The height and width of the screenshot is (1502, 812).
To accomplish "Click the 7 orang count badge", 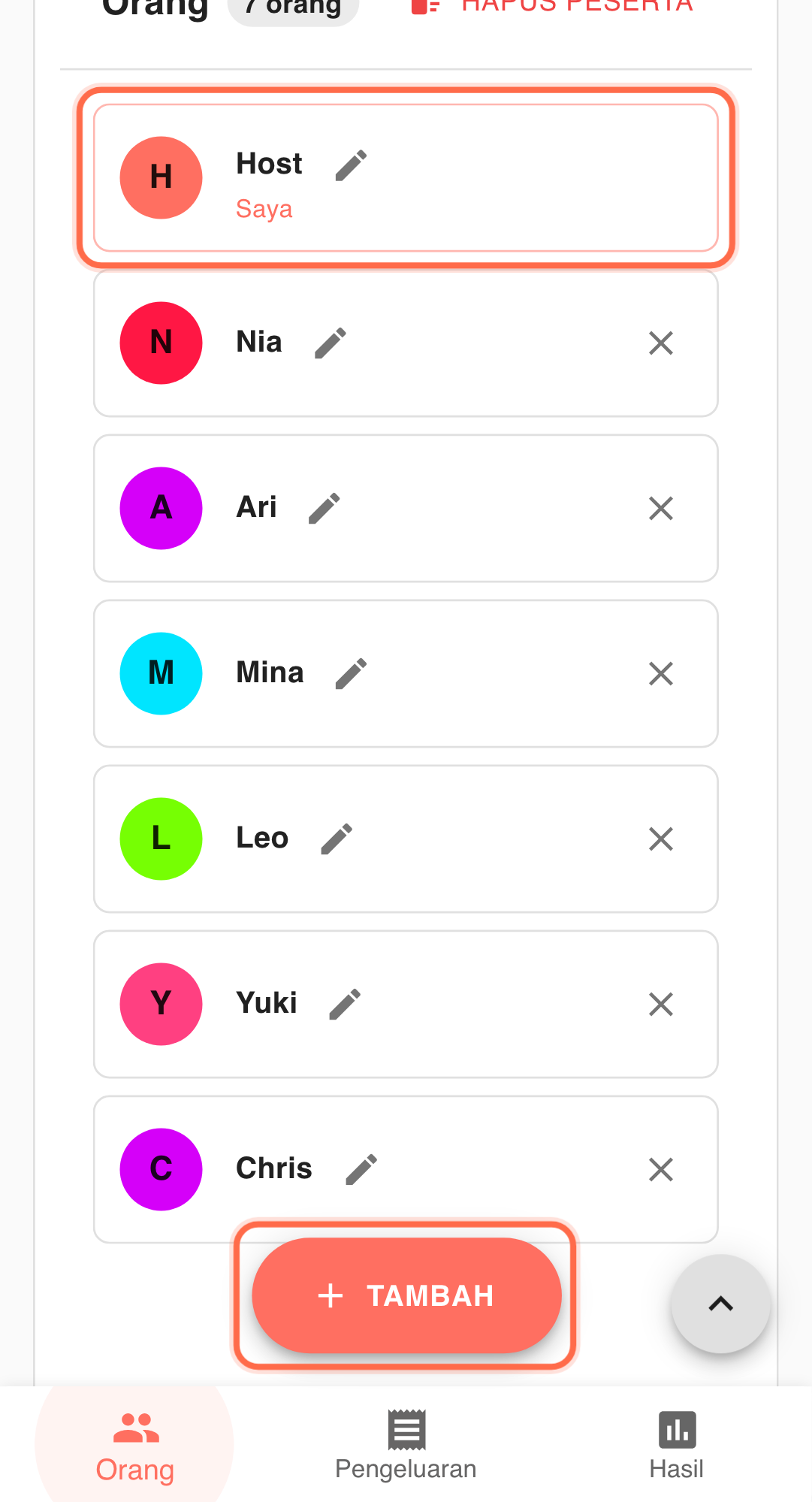I will 292,8.
